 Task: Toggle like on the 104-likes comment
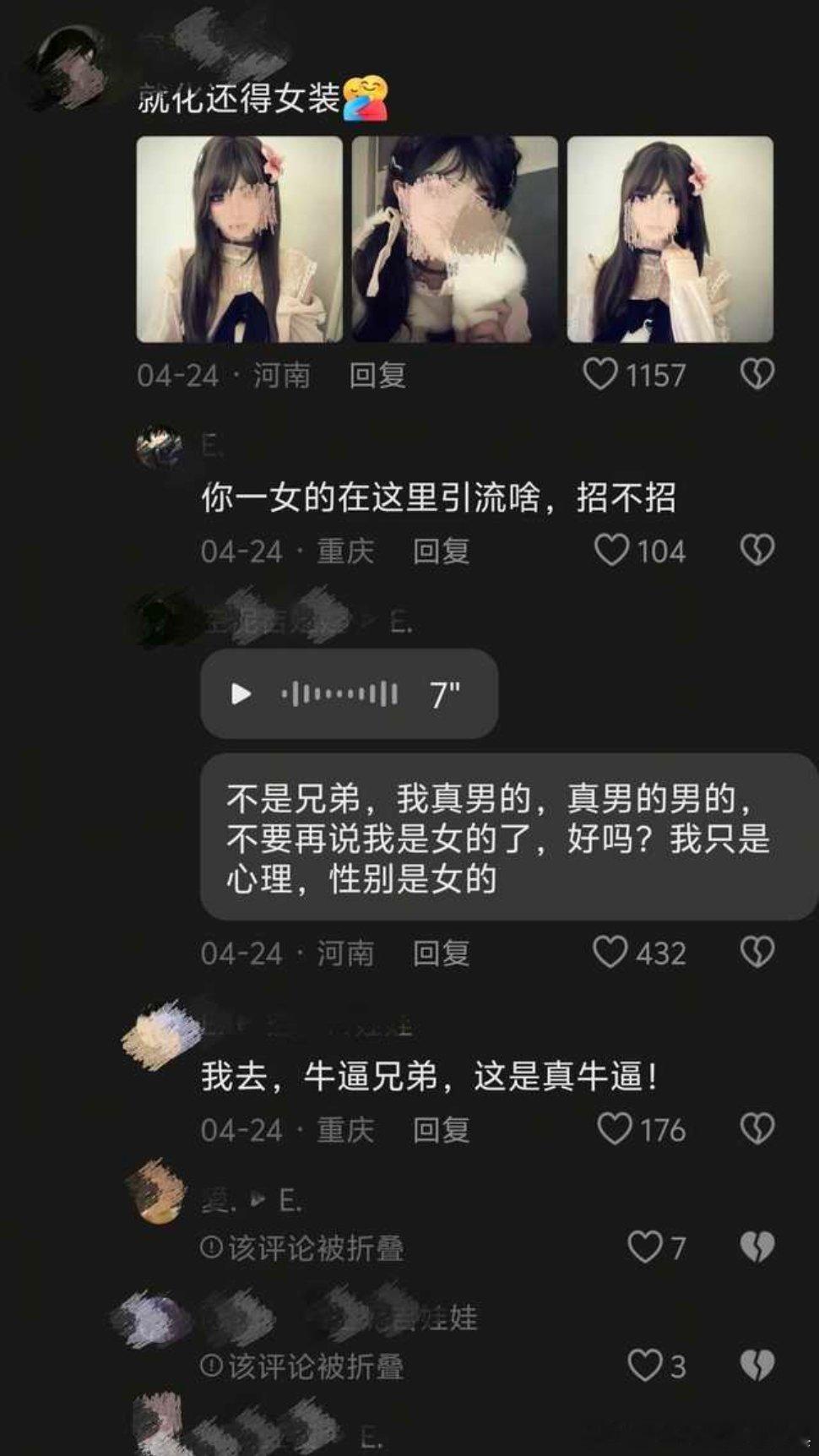pyautogui.click(x=614, y=551)
